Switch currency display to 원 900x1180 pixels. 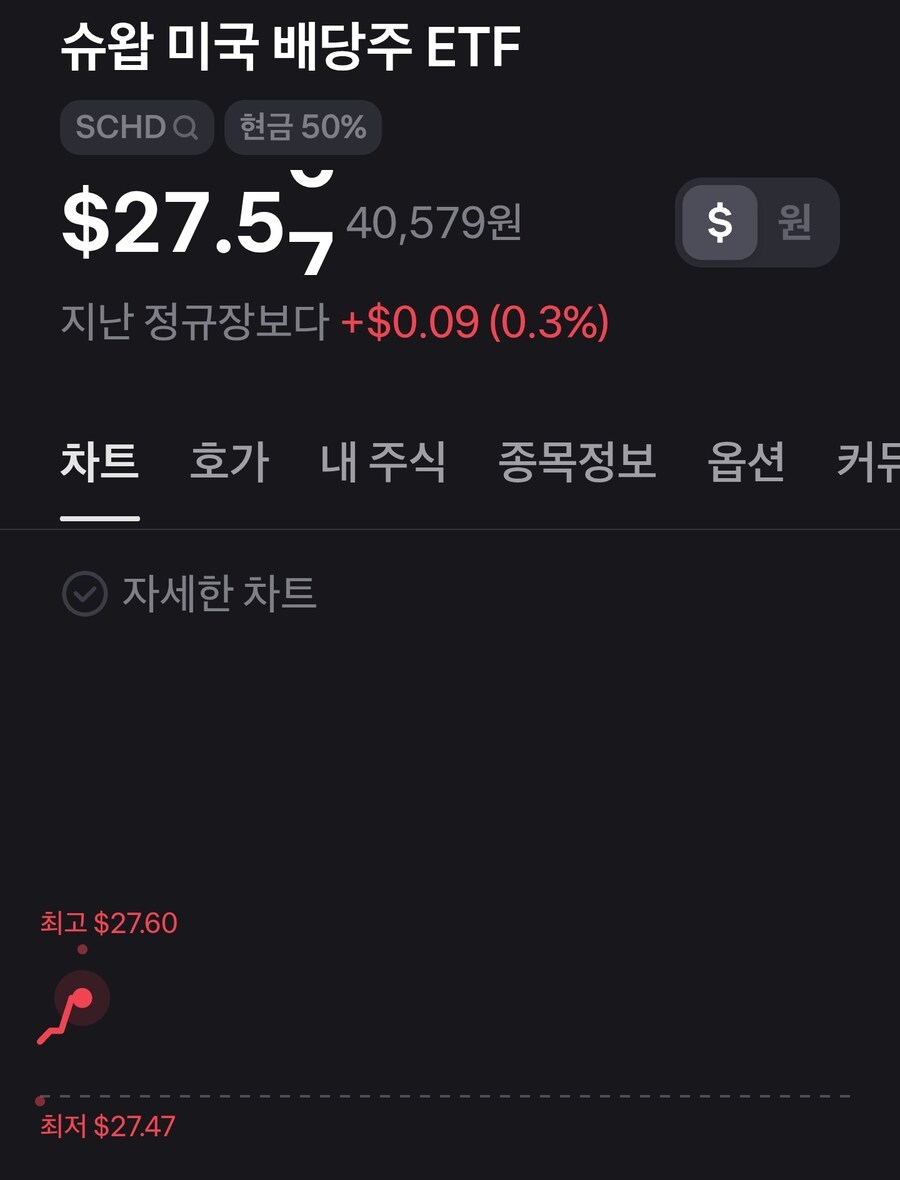(793, 222)
